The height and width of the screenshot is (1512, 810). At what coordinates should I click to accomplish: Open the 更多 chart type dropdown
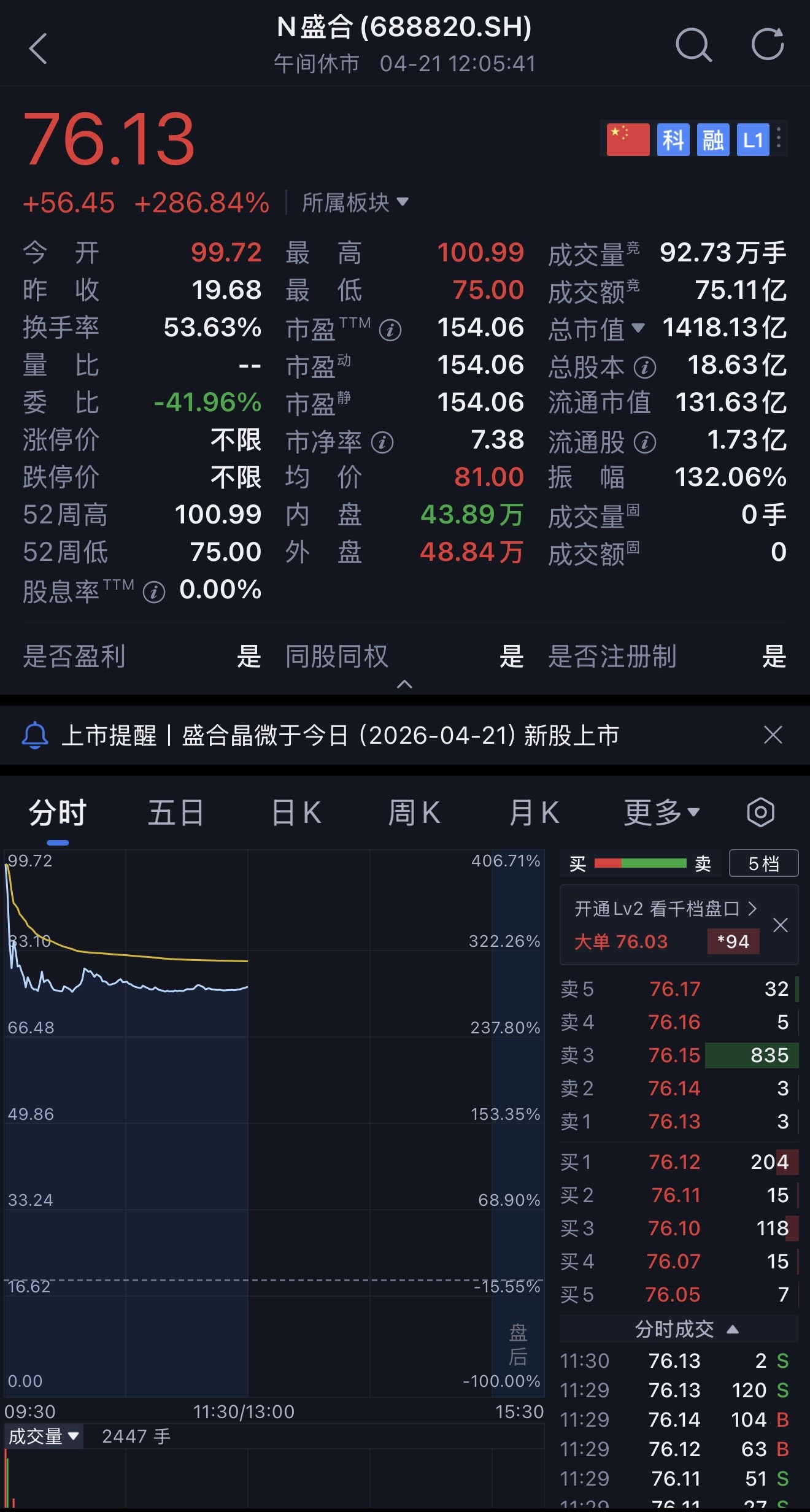pos(658,811)
